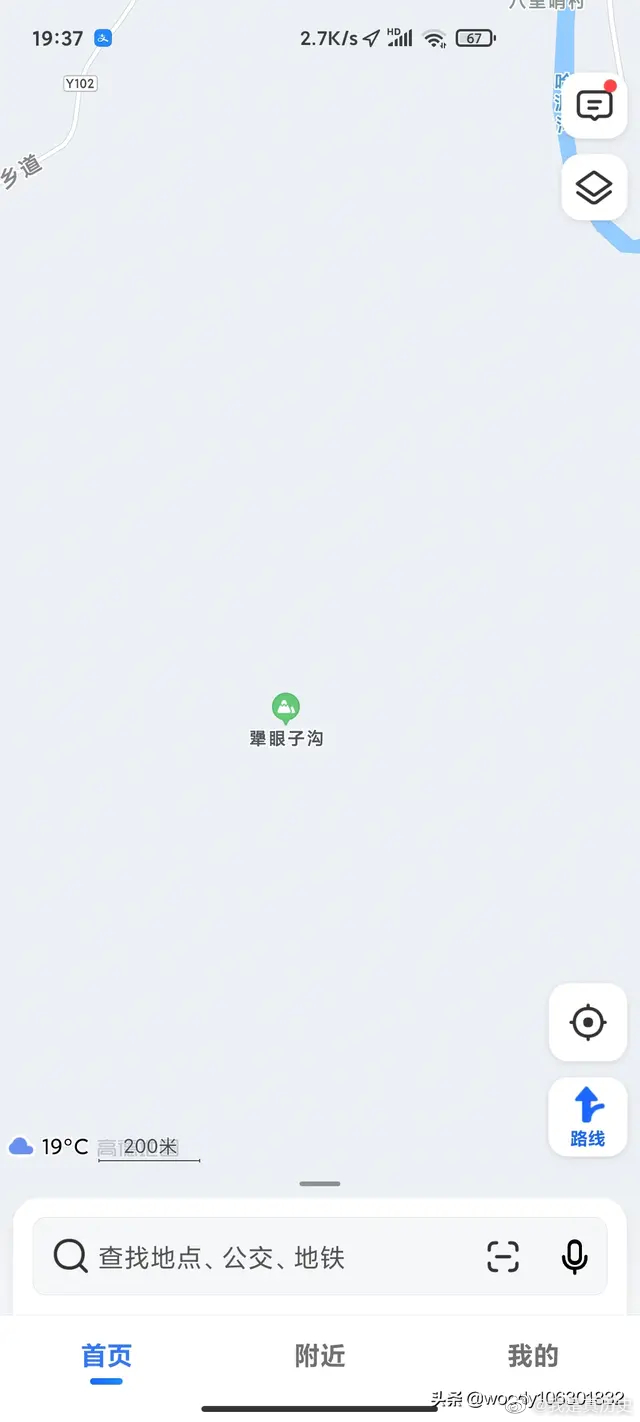Open the scan code icon
Image resolution: width=640 pixels, height=1422 pixels.
[503, 1256]
